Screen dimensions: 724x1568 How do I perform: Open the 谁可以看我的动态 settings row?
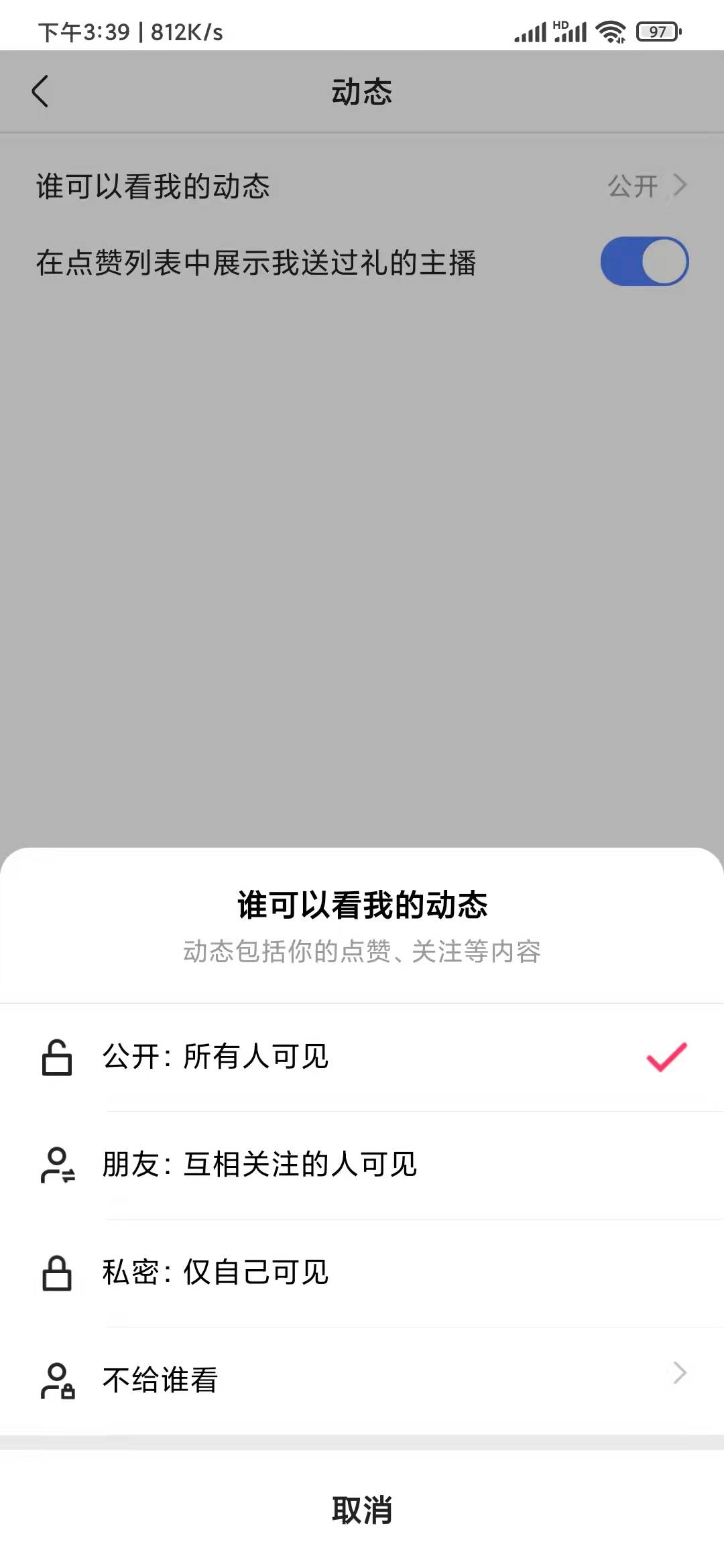point(268,186)
